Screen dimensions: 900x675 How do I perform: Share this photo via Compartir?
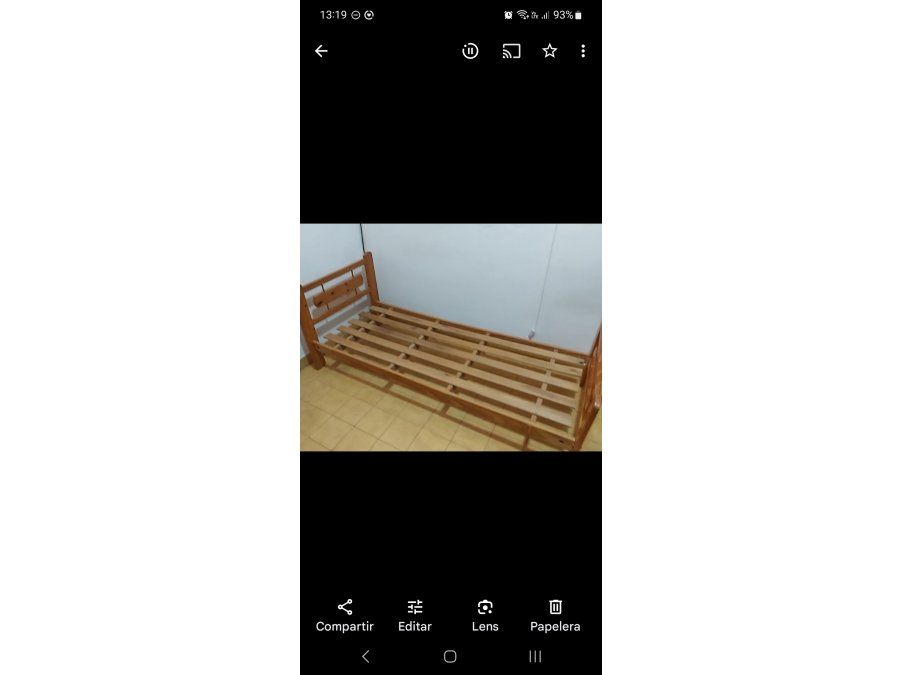344,614
